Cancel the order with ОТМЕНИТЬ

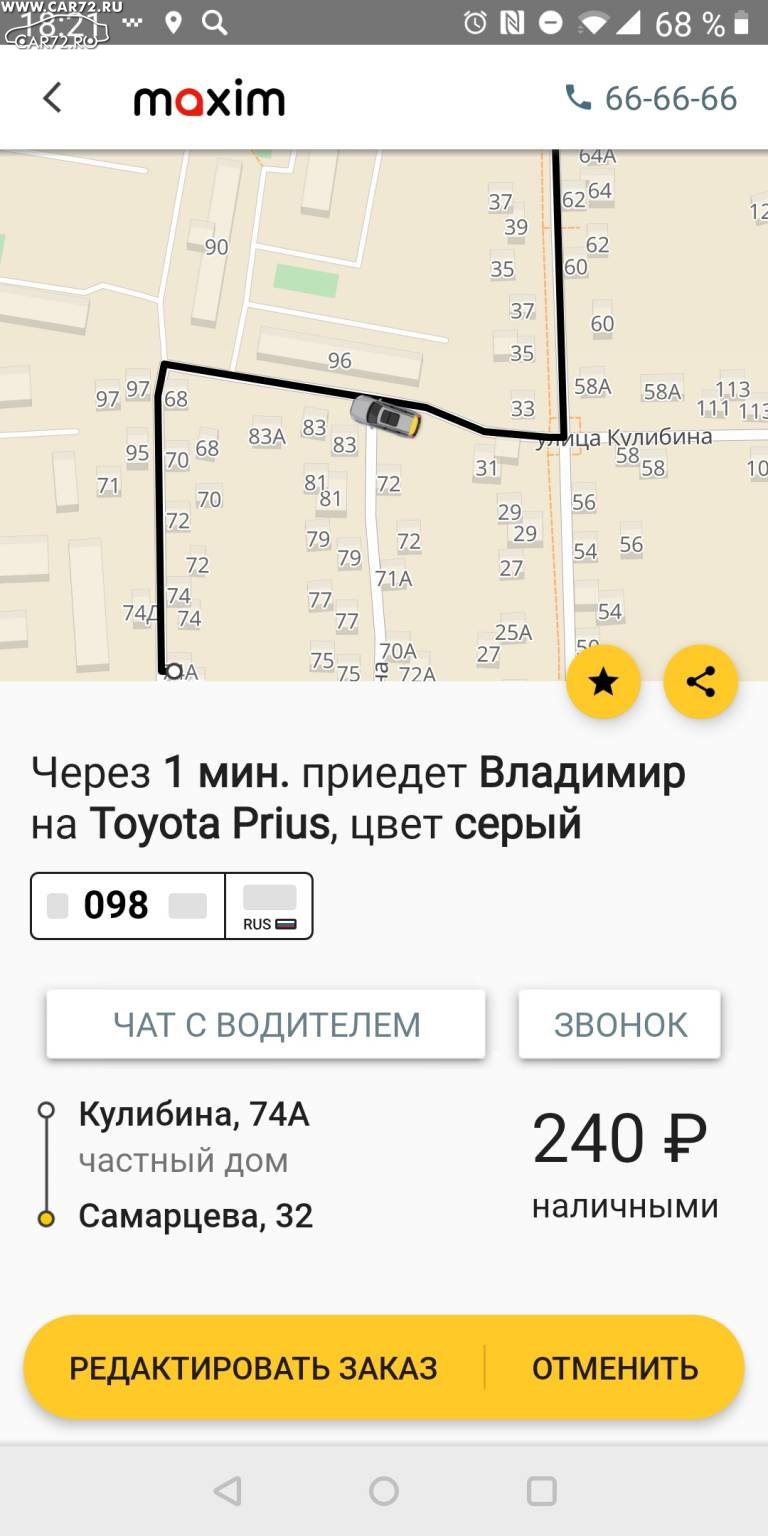[615, 1367]
